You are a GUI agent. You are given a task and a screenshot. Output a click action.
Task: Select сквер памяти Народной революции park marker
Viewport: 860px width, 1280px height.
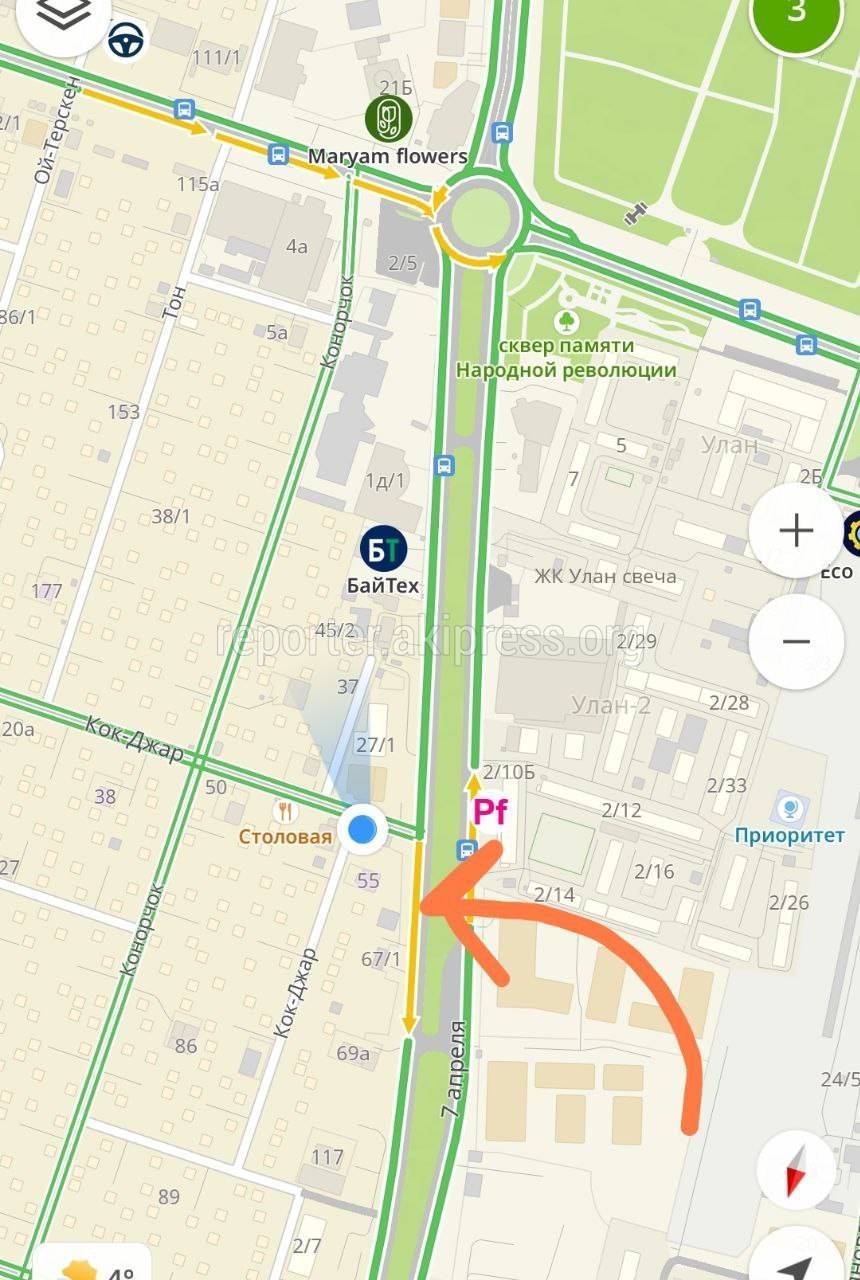(566, 322)
